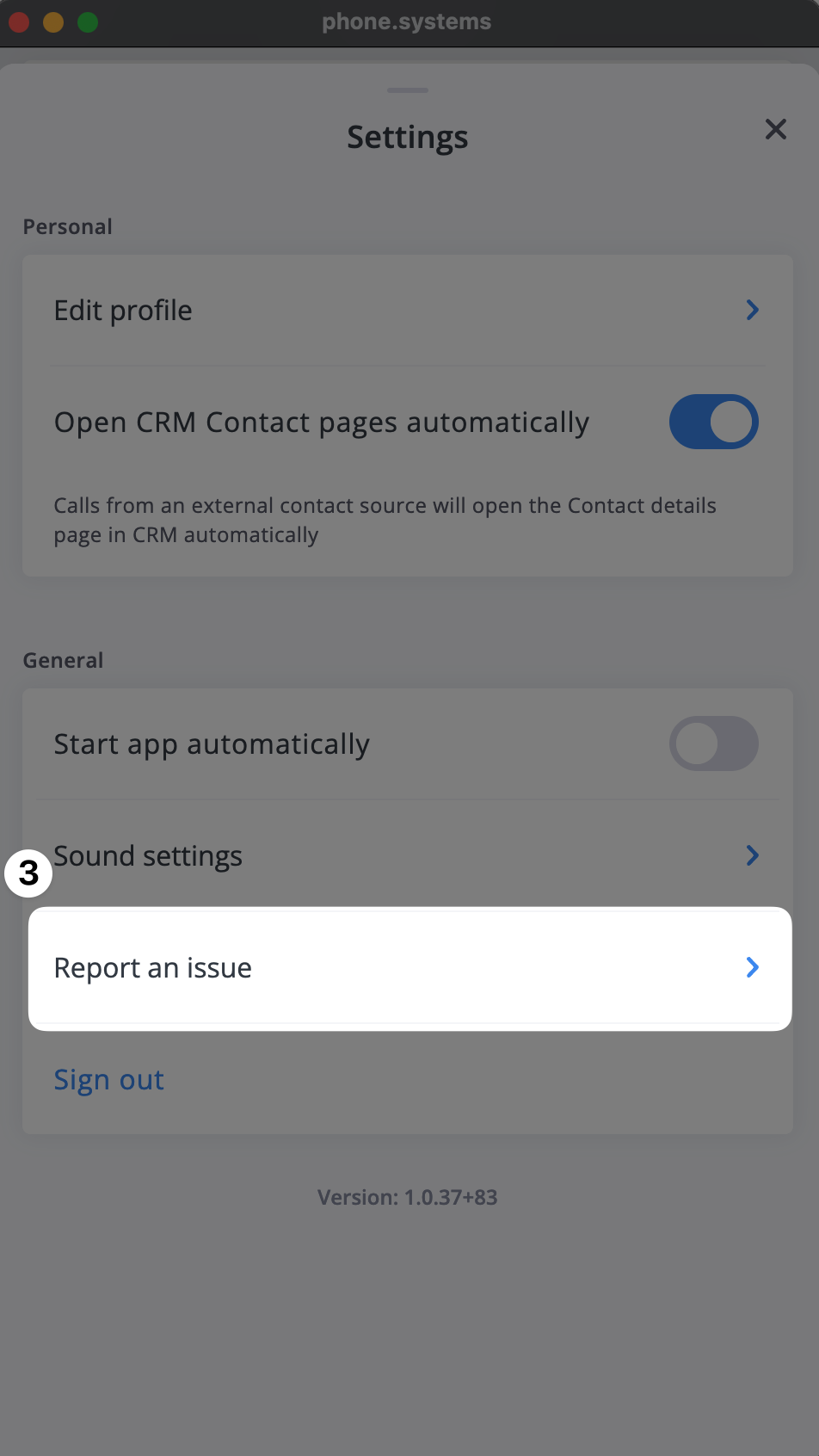Enable Start app automatically
This screenshot has width=819, height=1456.
click(713, 743)
